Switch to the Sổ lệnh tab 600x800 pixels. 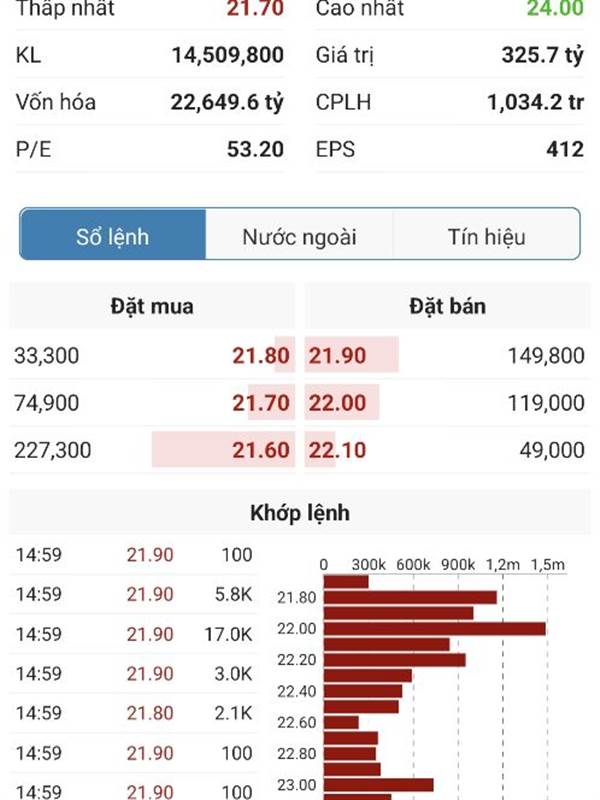[x=113, y=237]
